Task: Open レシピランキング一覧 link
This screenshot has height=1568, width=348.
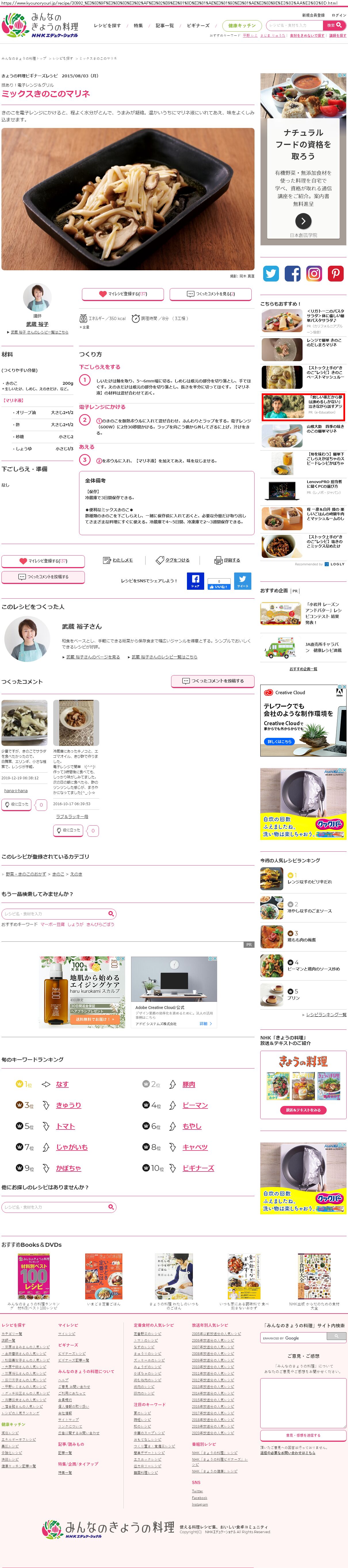Action: tap(326, 1015)
